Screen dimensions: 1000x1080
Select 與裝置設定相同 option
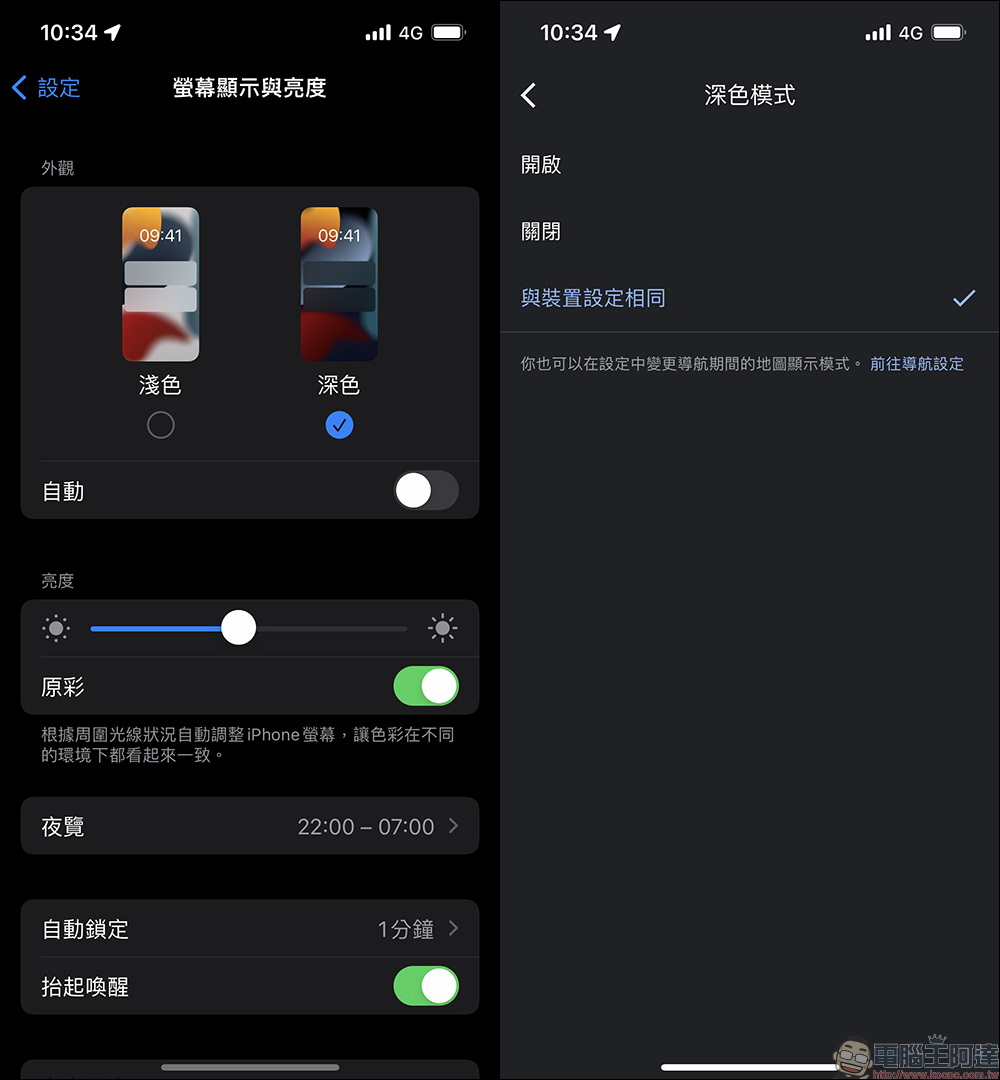pos(593,298)
